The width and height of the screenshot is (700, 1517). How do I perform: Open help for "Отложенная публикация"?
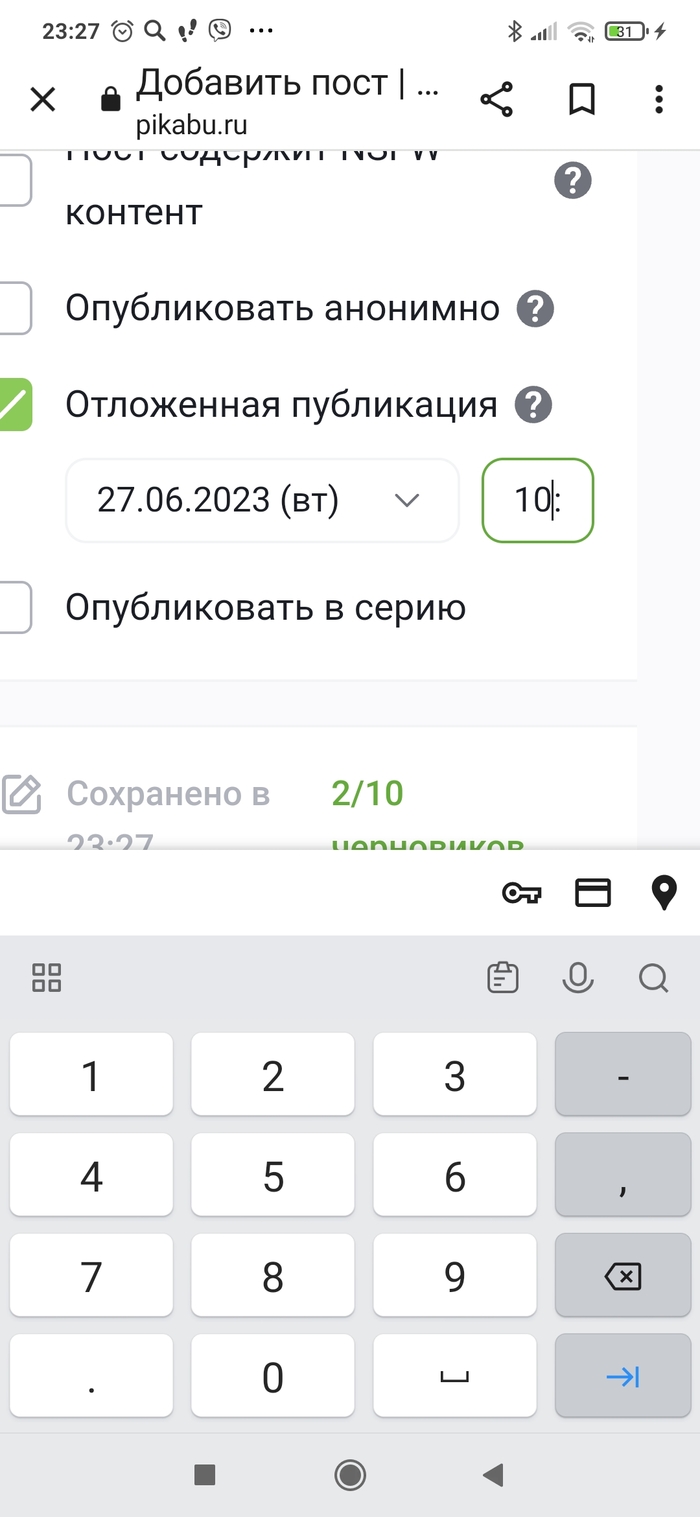(533, 405)
